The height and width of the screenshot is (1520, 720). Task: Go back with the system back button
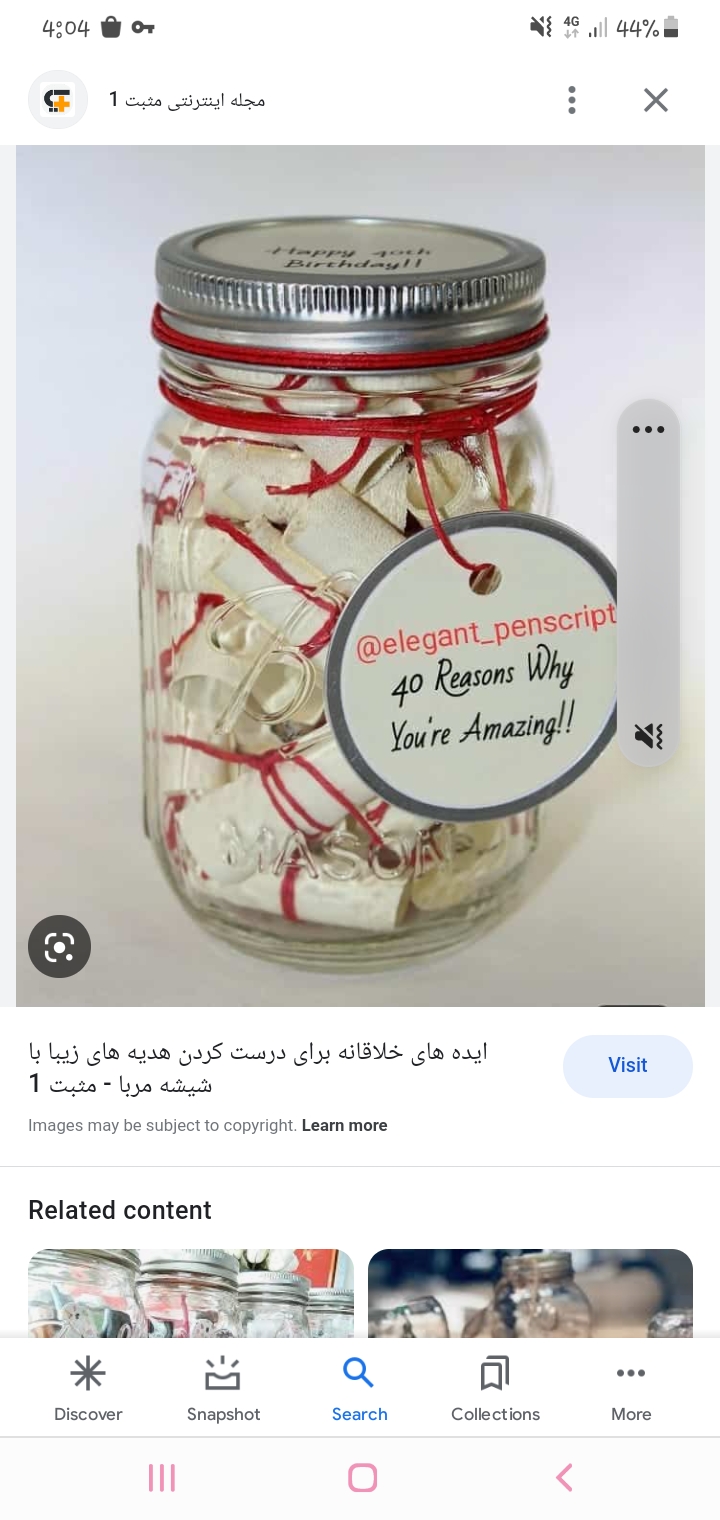click(x=564, y=1477)
